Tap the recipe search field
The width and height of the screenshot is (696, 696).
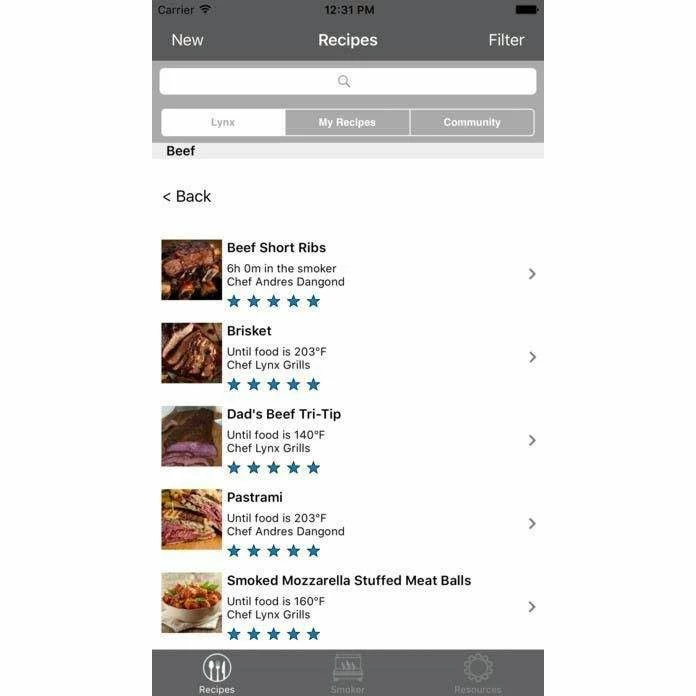point(347,81)
